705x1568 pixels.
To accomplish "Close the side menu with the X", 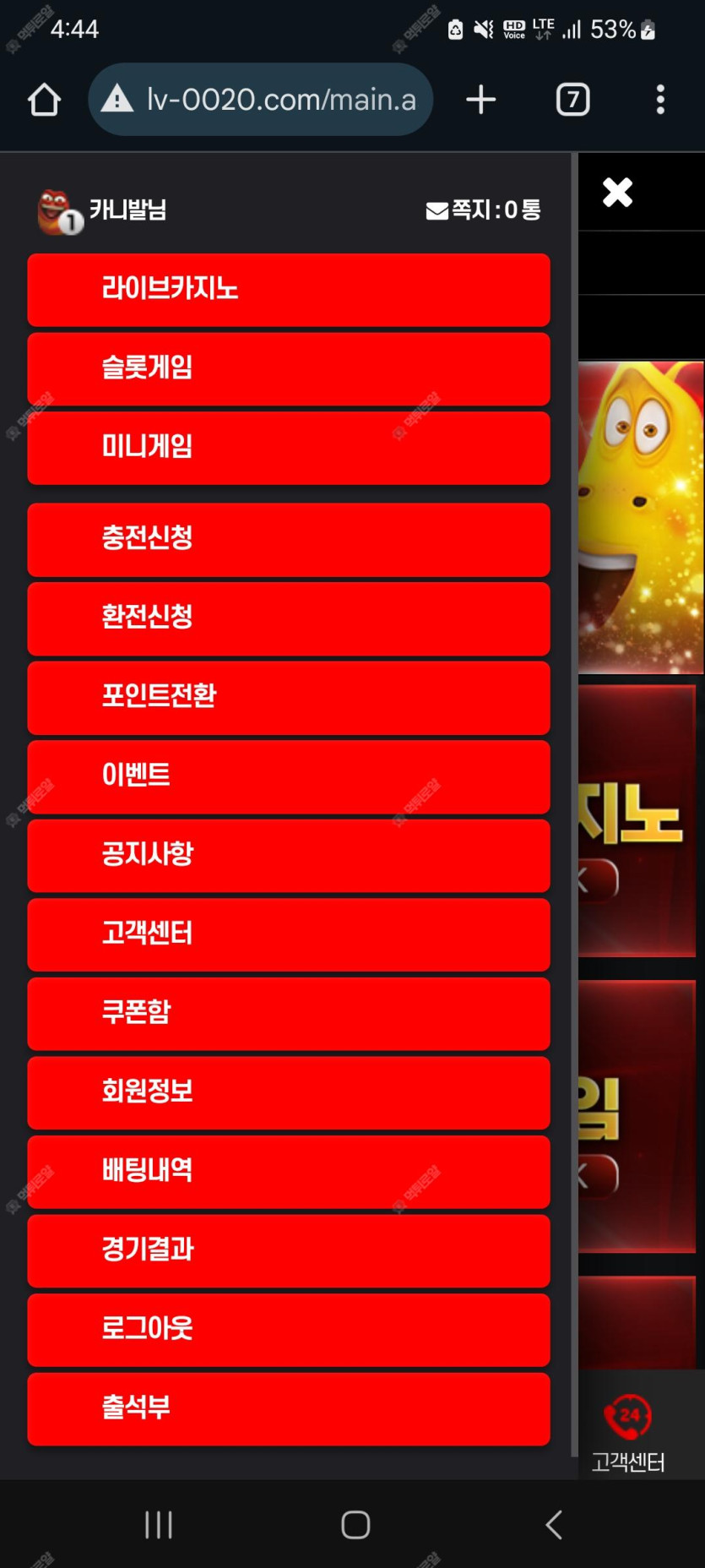I will click(x=617, y=193).
